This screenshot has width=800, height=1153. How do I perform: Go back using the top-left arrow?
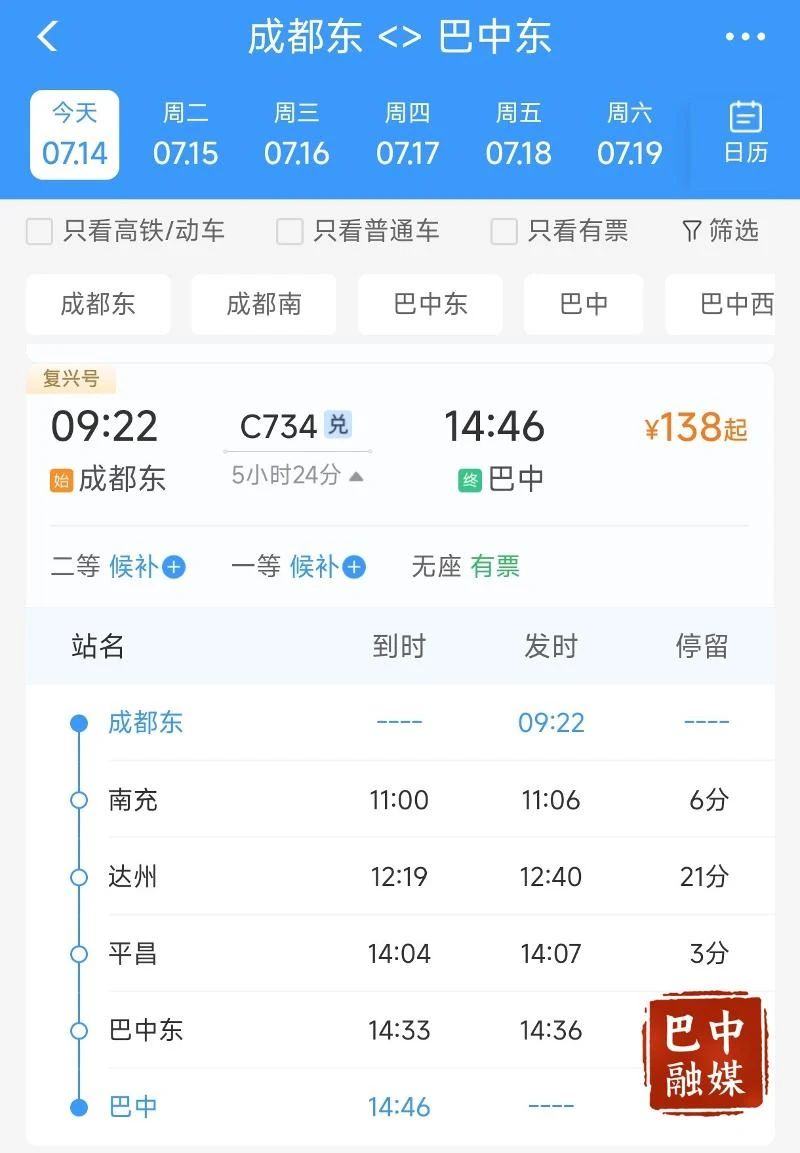pos(47,37)
